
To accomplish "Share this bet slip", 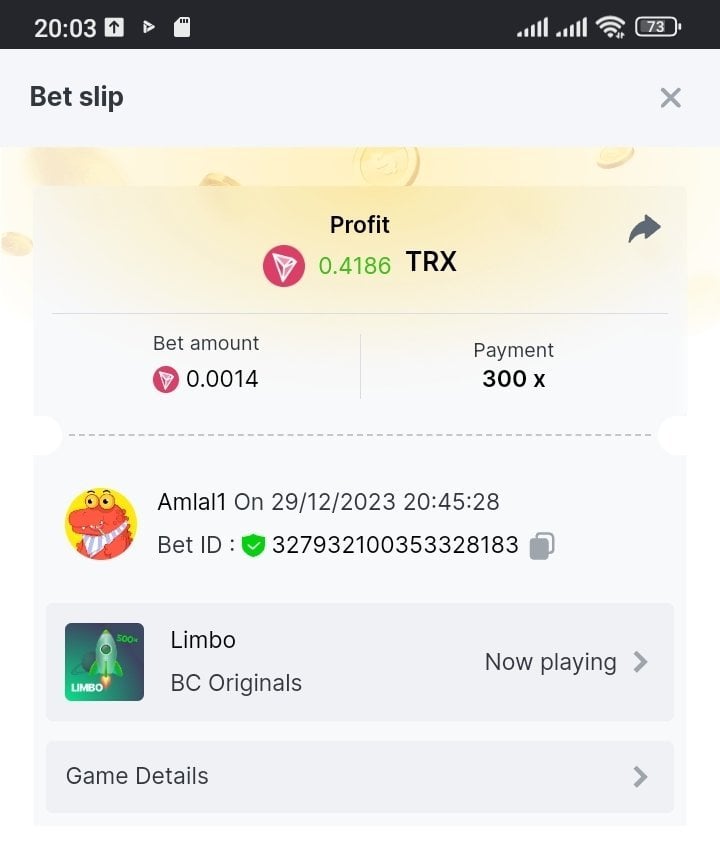I will click(x=644, y=229).
